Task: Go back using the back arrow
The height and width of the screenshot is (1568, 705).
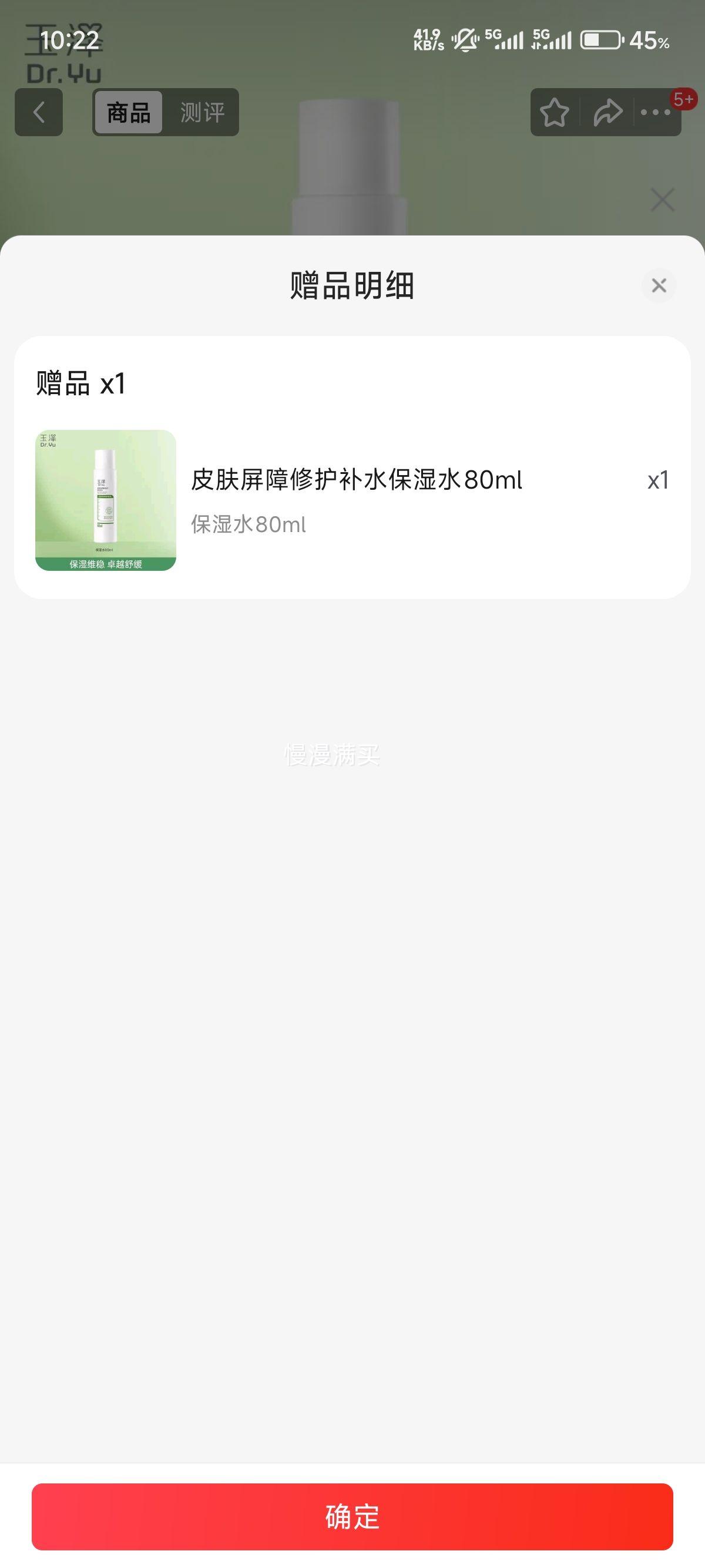Action: tap(38, 113)
